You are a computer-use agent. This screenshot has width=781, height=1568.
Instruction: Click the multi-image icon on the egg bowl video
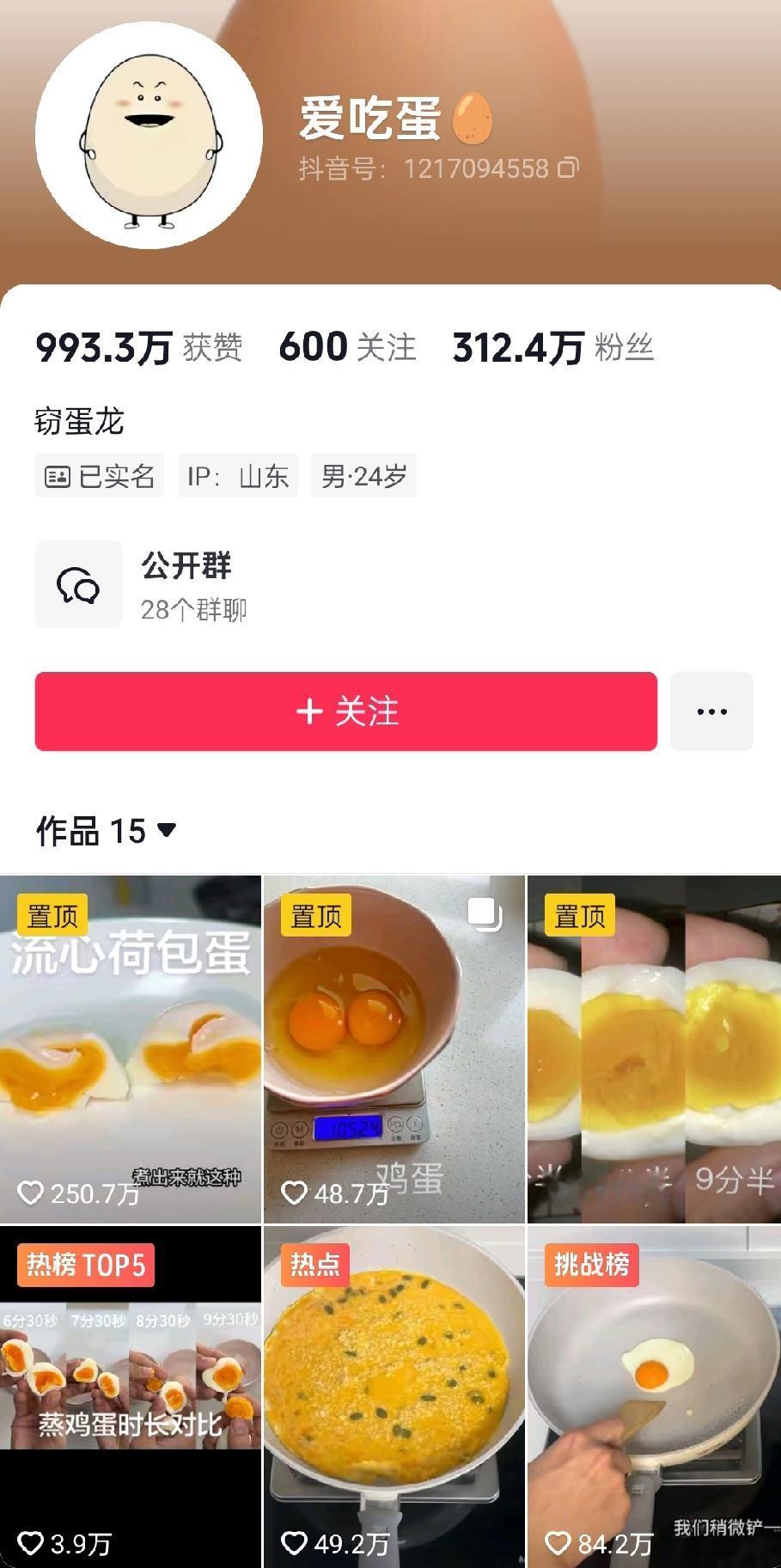[485, 917]
